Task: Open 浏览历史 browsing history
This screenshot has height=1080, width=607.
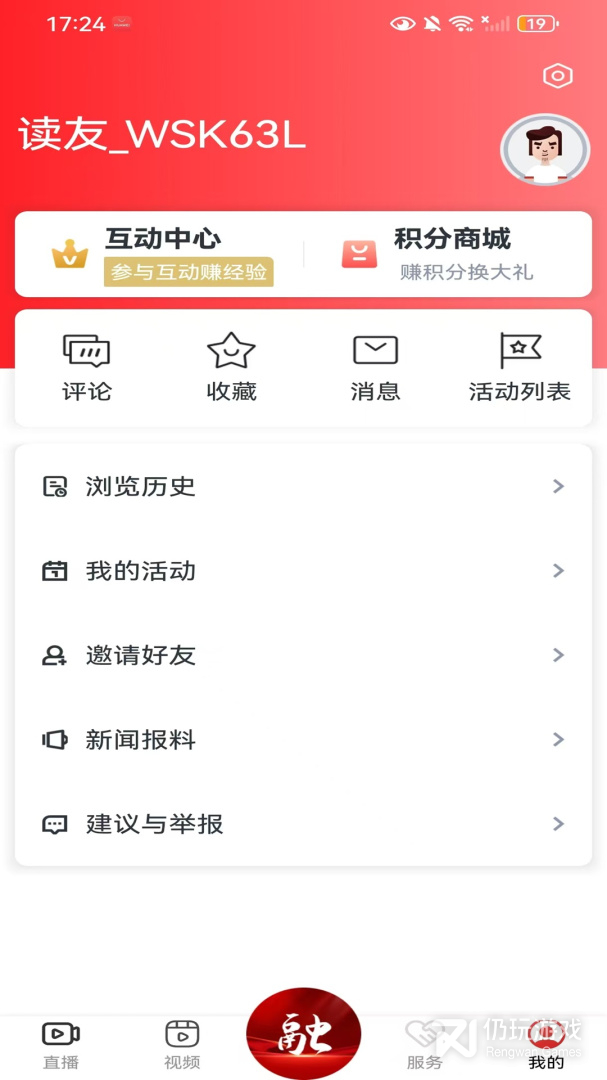Action: point(303,487)
